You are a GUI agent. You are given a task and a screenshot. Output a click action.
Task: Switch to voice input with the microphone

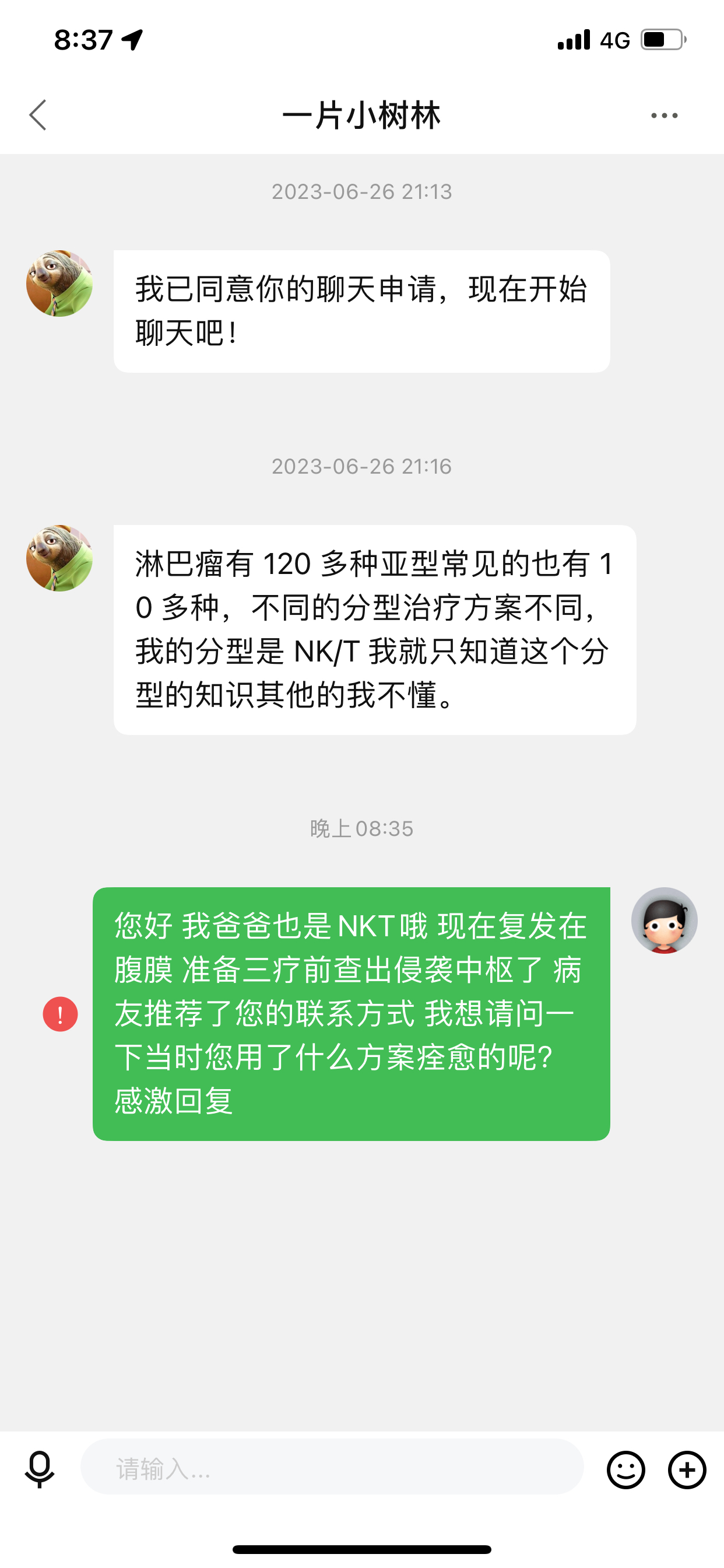[x=40, y=1469]
